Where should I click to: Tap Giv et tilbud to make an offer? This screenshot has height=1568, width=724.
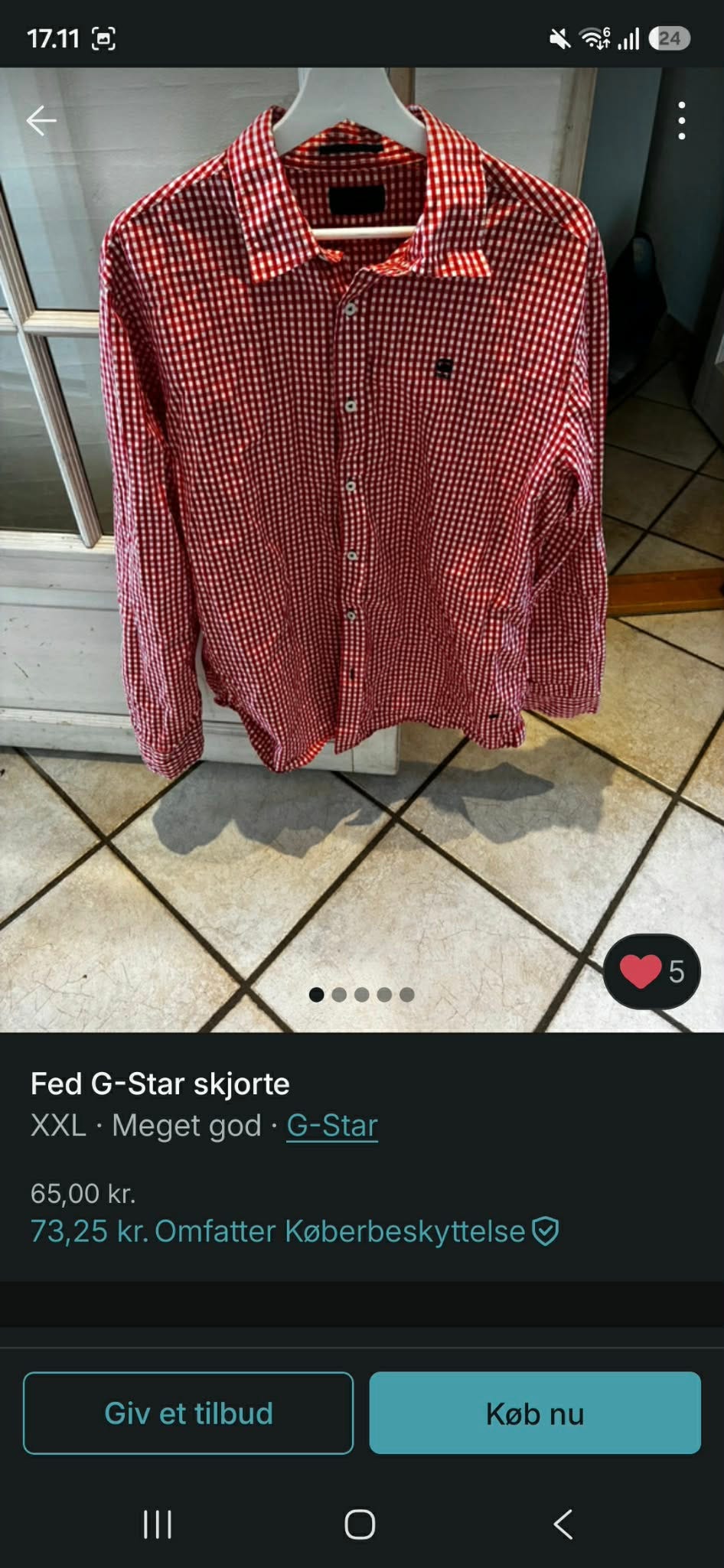188,1413
